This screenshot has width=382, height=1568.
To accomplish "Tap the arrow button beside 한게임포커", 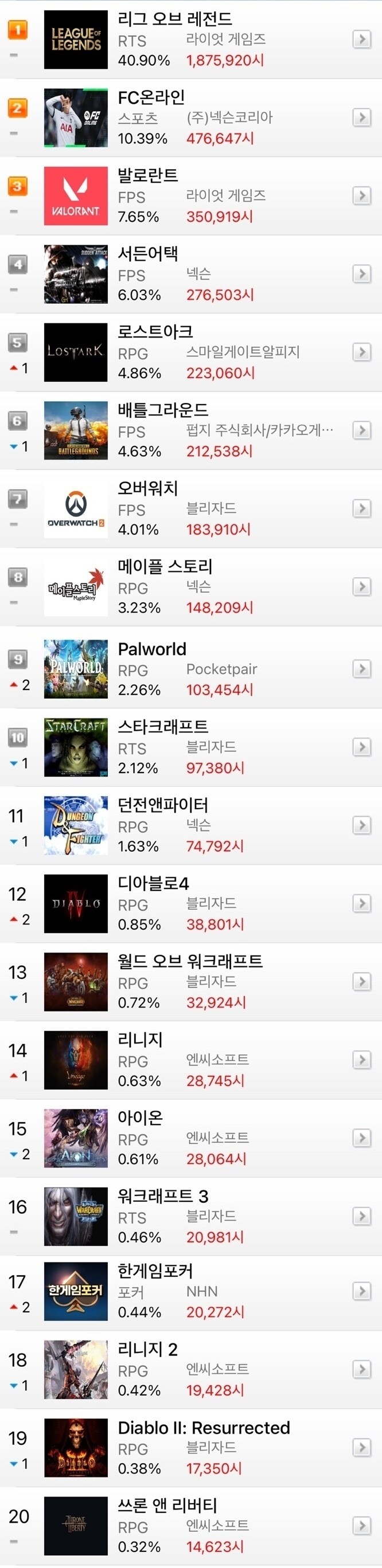I will click(x=362, y=1291).
